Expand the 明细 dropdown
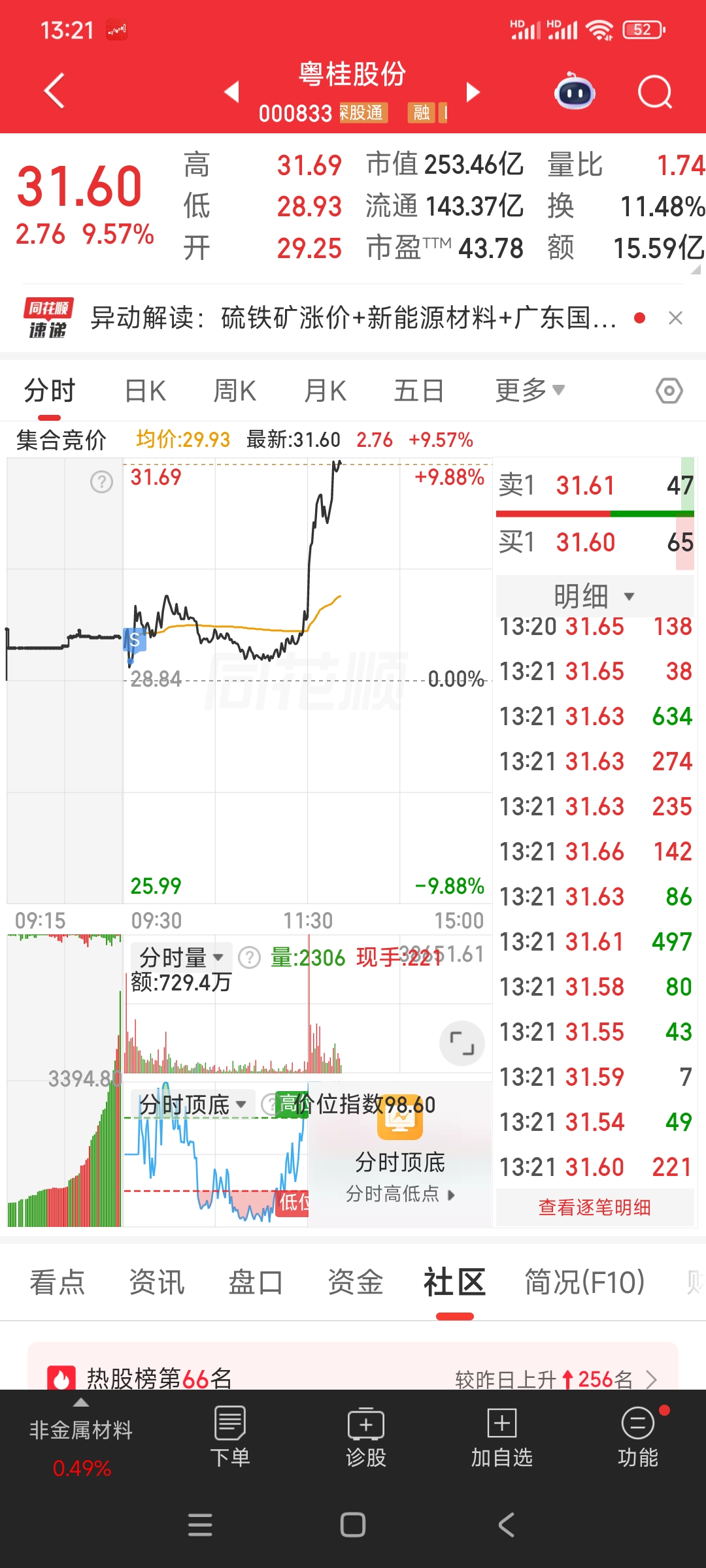Image resolution: width=706 pixels, height=1568 pixels. [x=594, y=596]
